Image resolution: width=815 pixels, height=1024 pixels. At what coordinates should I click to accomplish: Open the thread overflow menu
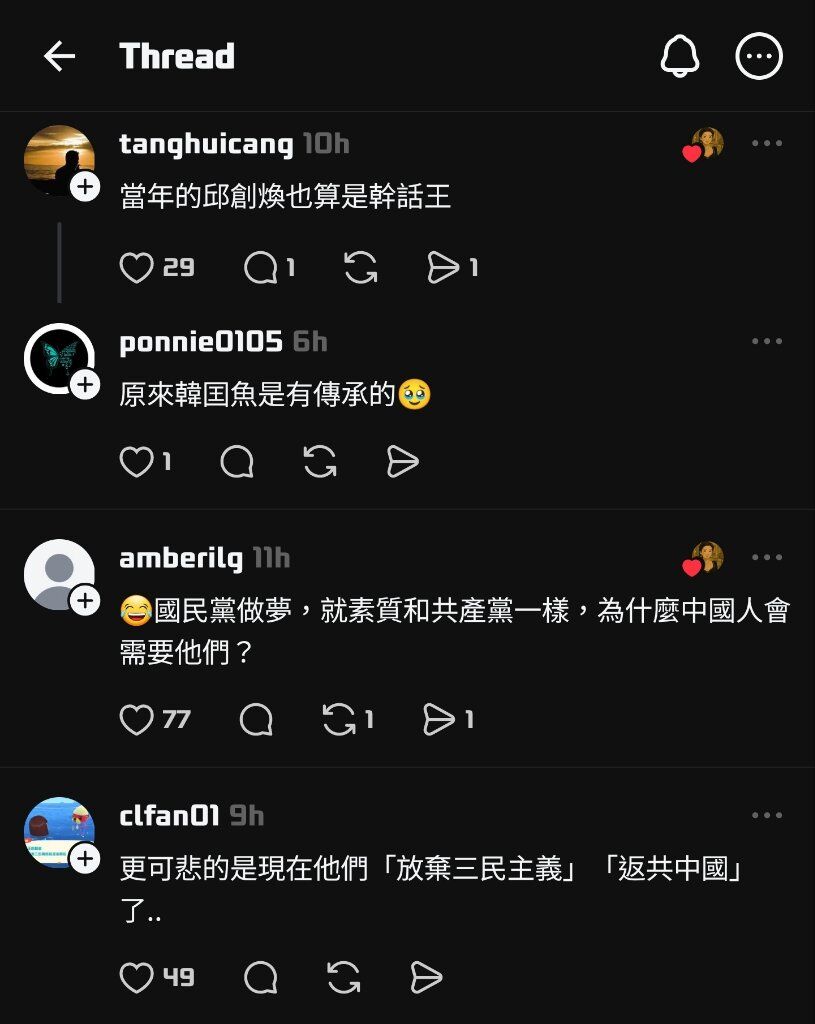[759, 57]
